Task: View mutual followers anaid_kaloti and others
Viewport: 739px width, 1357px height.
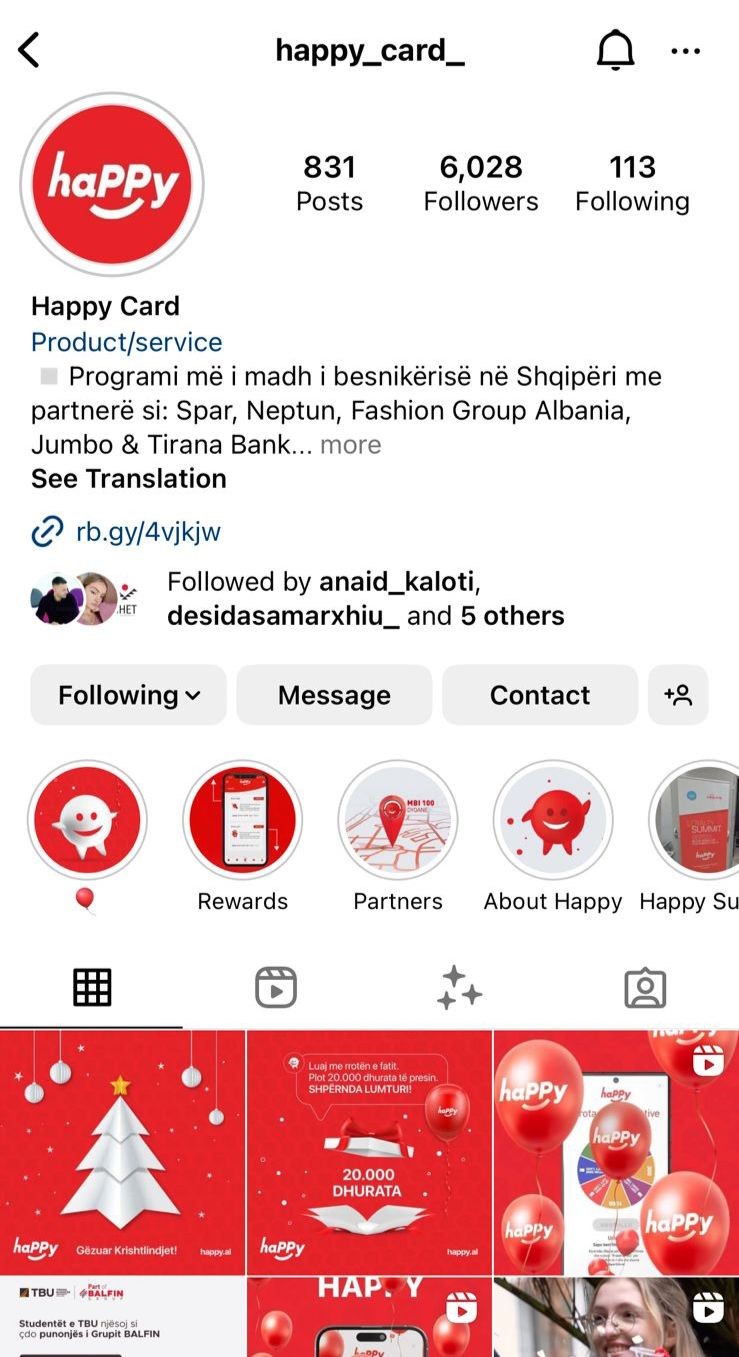Action: coord(365,599)
